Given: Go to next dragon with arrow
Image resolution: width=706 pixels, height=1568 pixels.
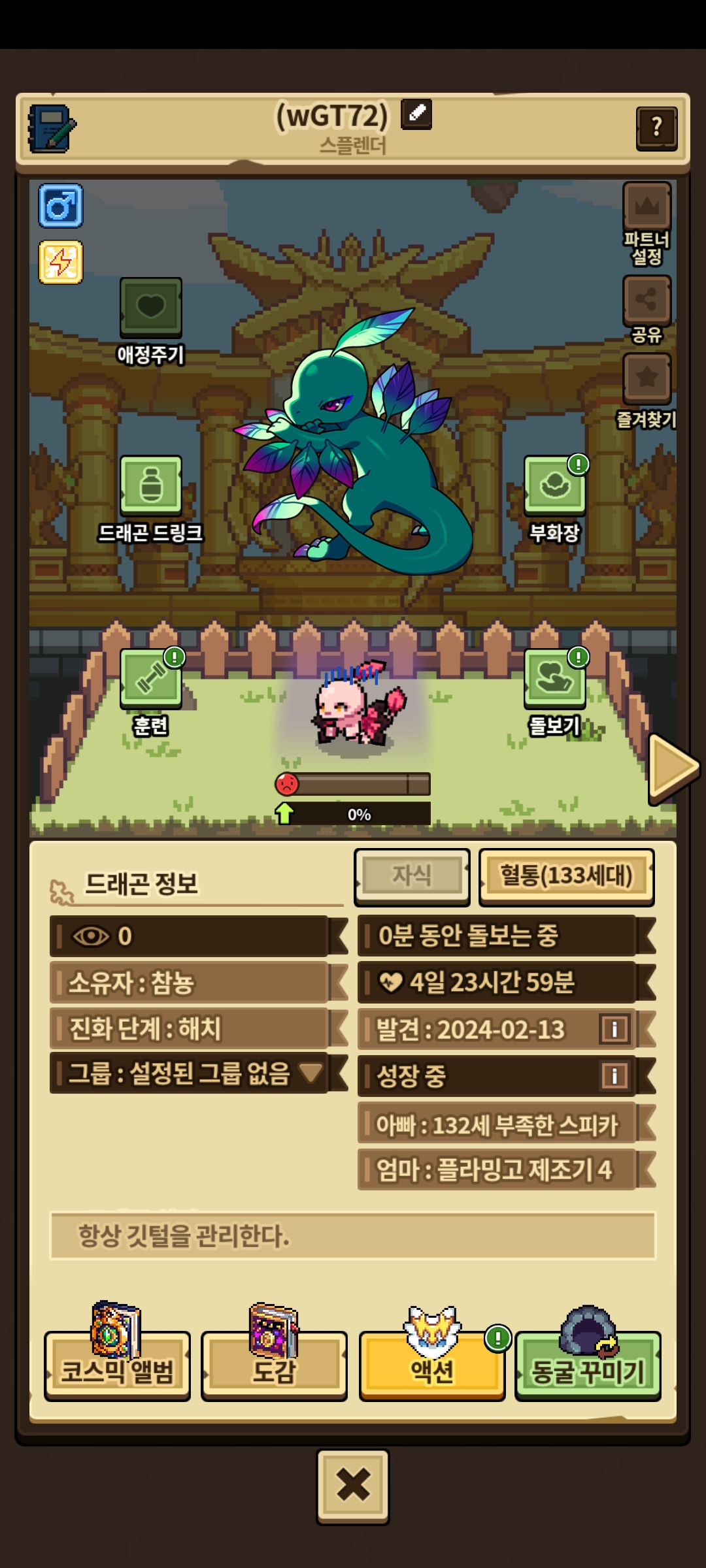Looking at the screenshot, I should [x=673, y=768].
